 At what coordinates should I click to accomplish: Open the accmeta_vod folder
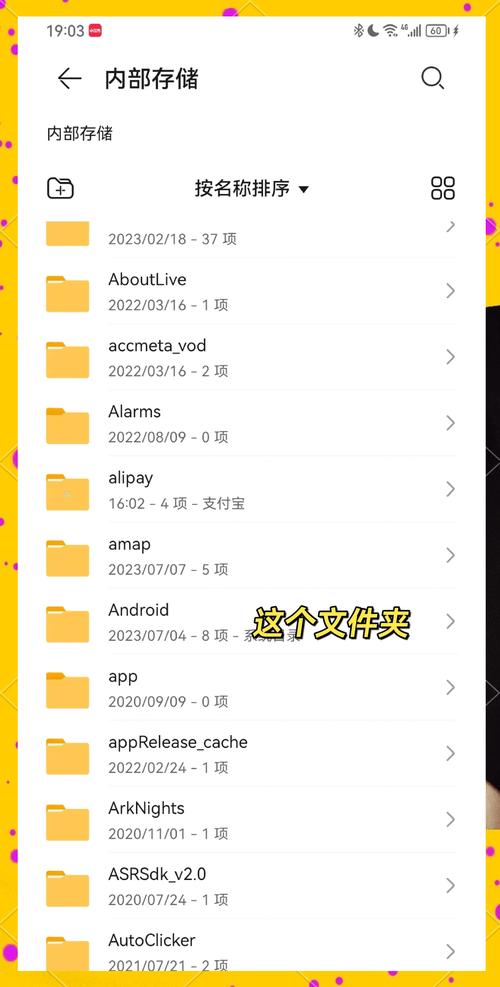pyautogui.click(x=252, y=358)
